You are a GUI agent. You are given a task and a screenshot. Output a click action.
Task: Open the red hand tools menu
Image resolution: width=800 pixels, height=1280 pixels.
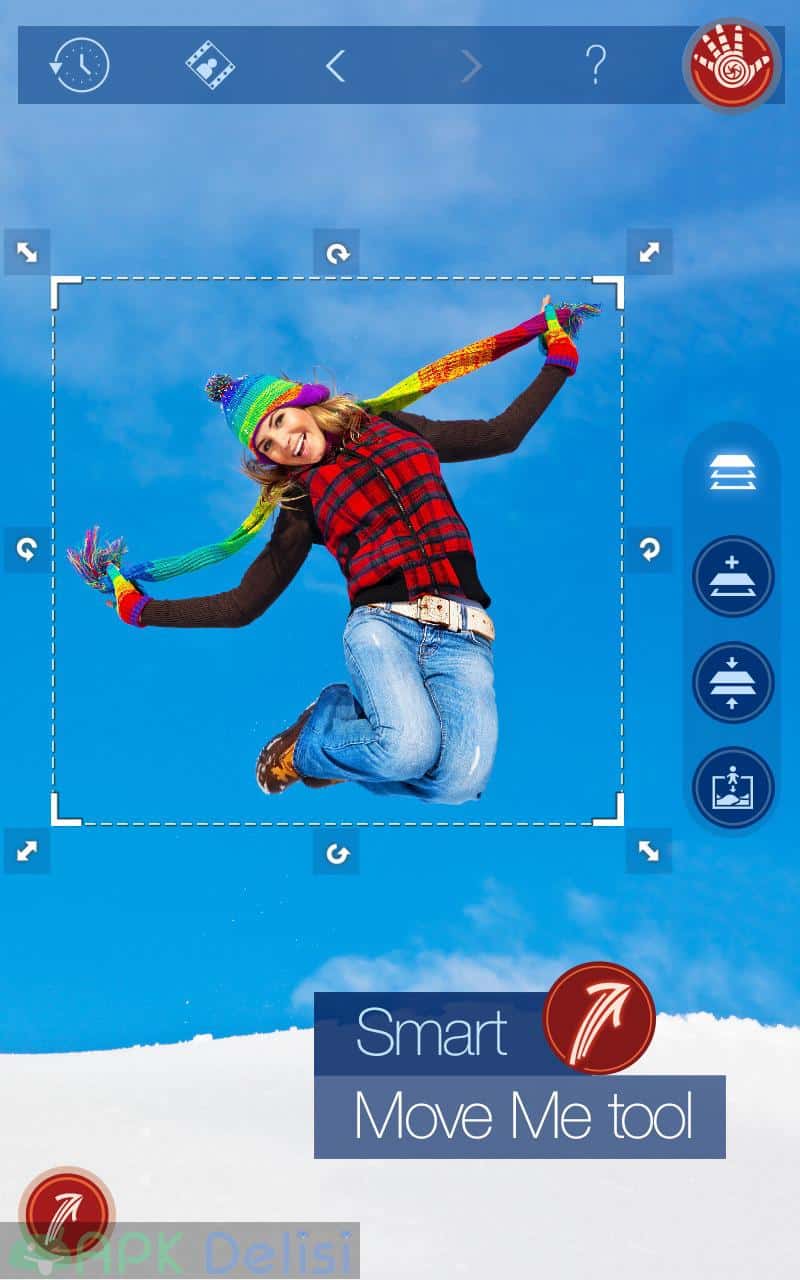point(732,65)
